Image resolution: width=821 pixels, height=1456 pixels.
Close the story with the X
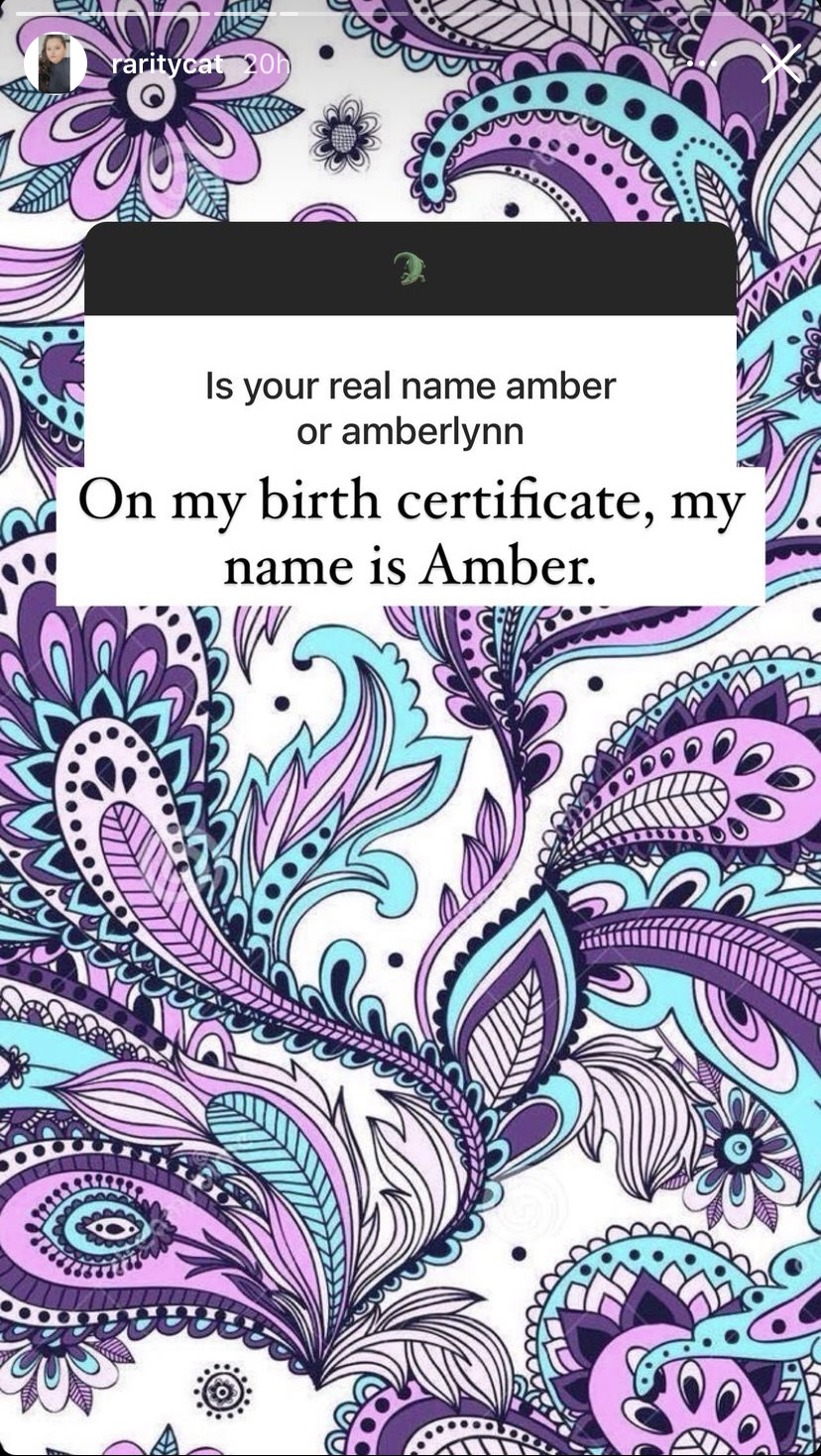click(780, 64)
